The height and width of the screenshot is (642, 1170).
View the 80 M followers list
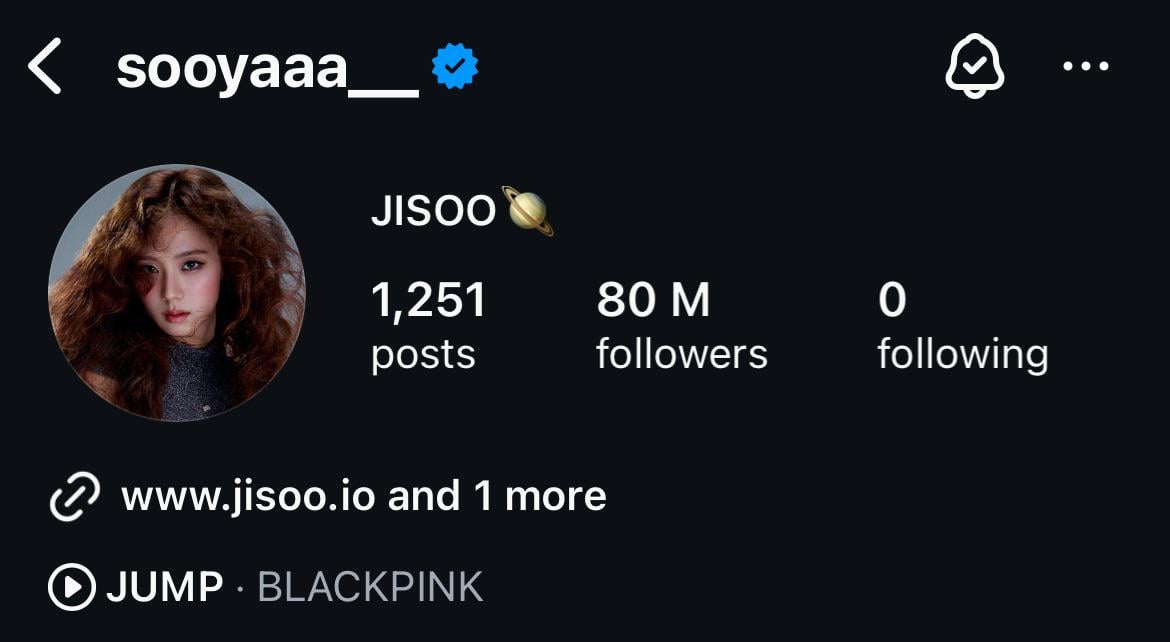click(x=681, y=325)
